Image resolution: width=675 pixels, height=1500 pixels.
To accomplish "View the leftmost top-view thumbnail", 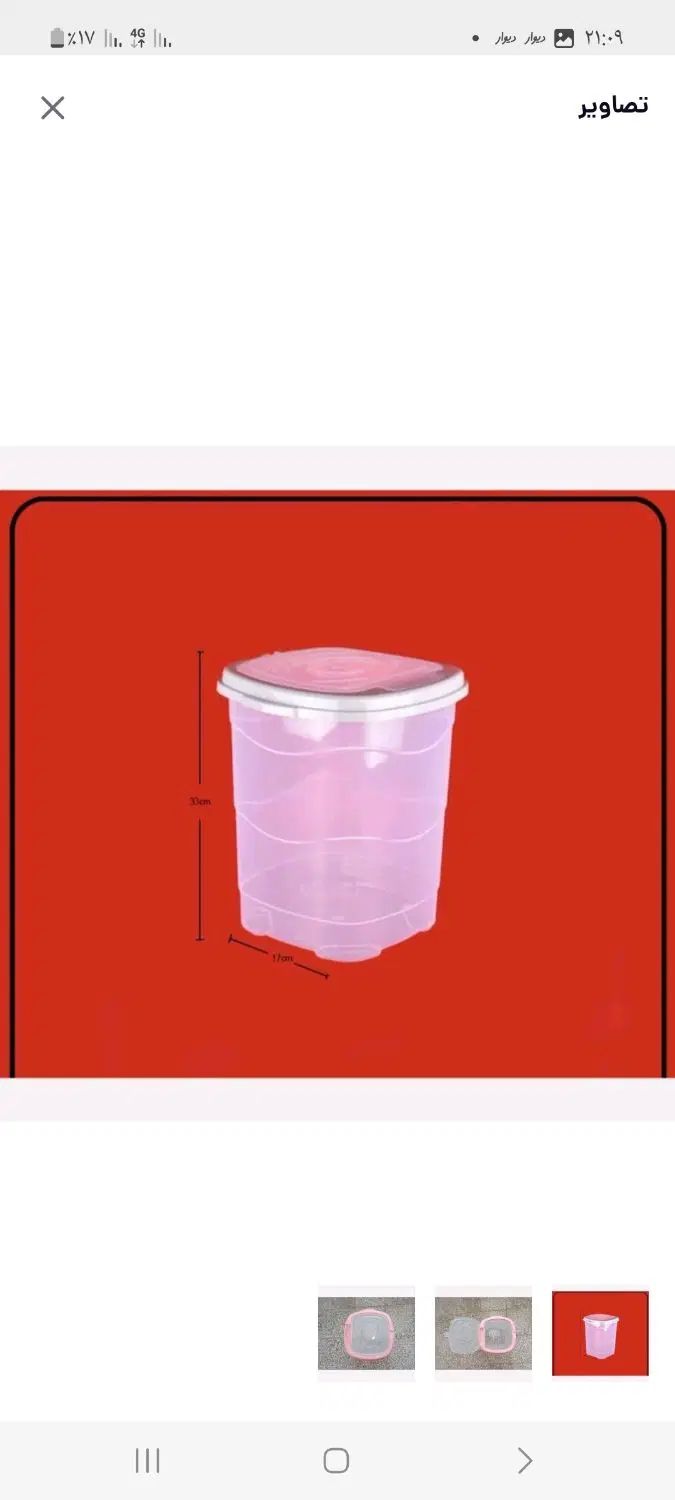I will point(366,1334).
